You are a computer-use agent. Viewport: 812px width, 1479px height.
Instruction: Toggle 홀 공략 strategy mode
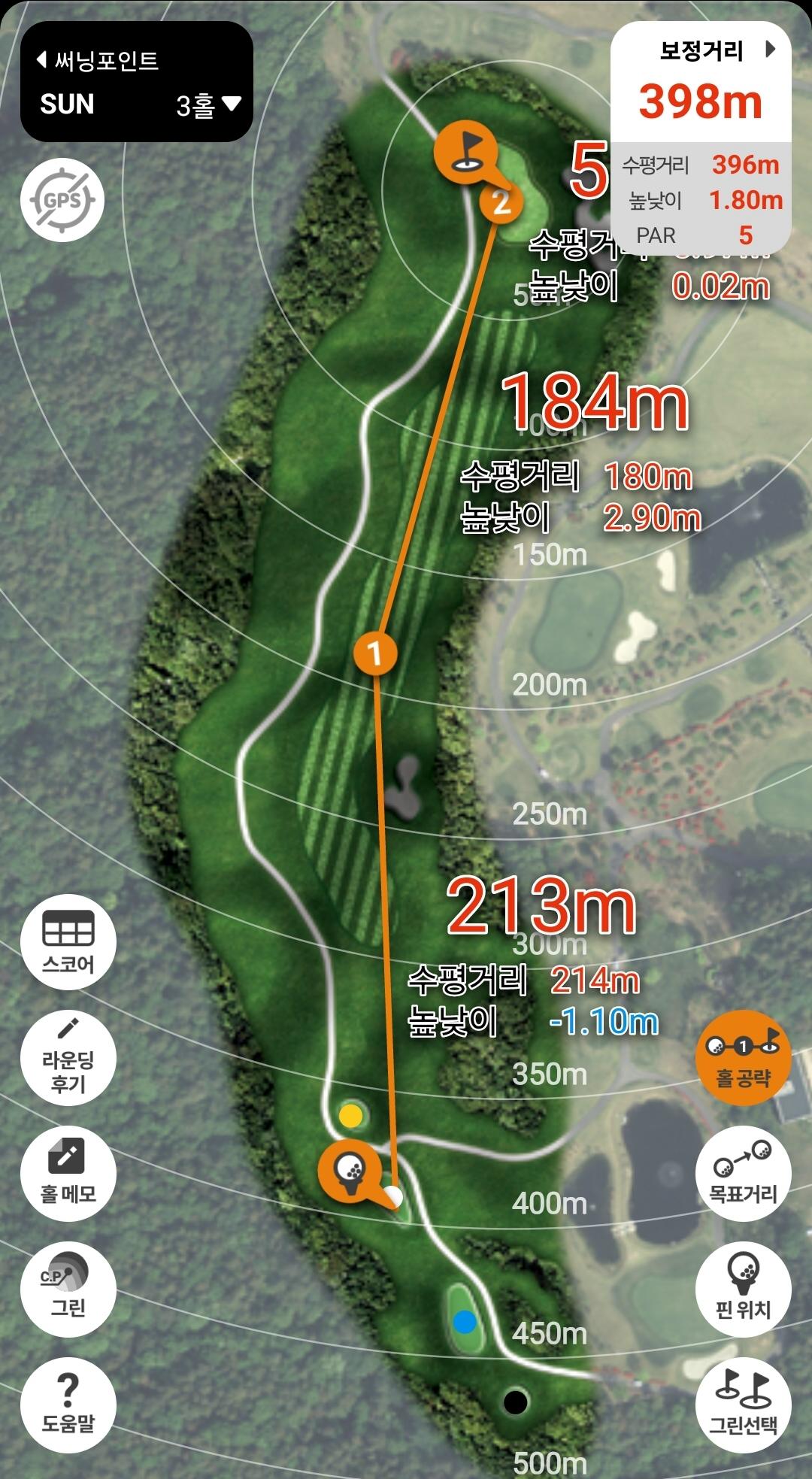tap(743, 1057)
